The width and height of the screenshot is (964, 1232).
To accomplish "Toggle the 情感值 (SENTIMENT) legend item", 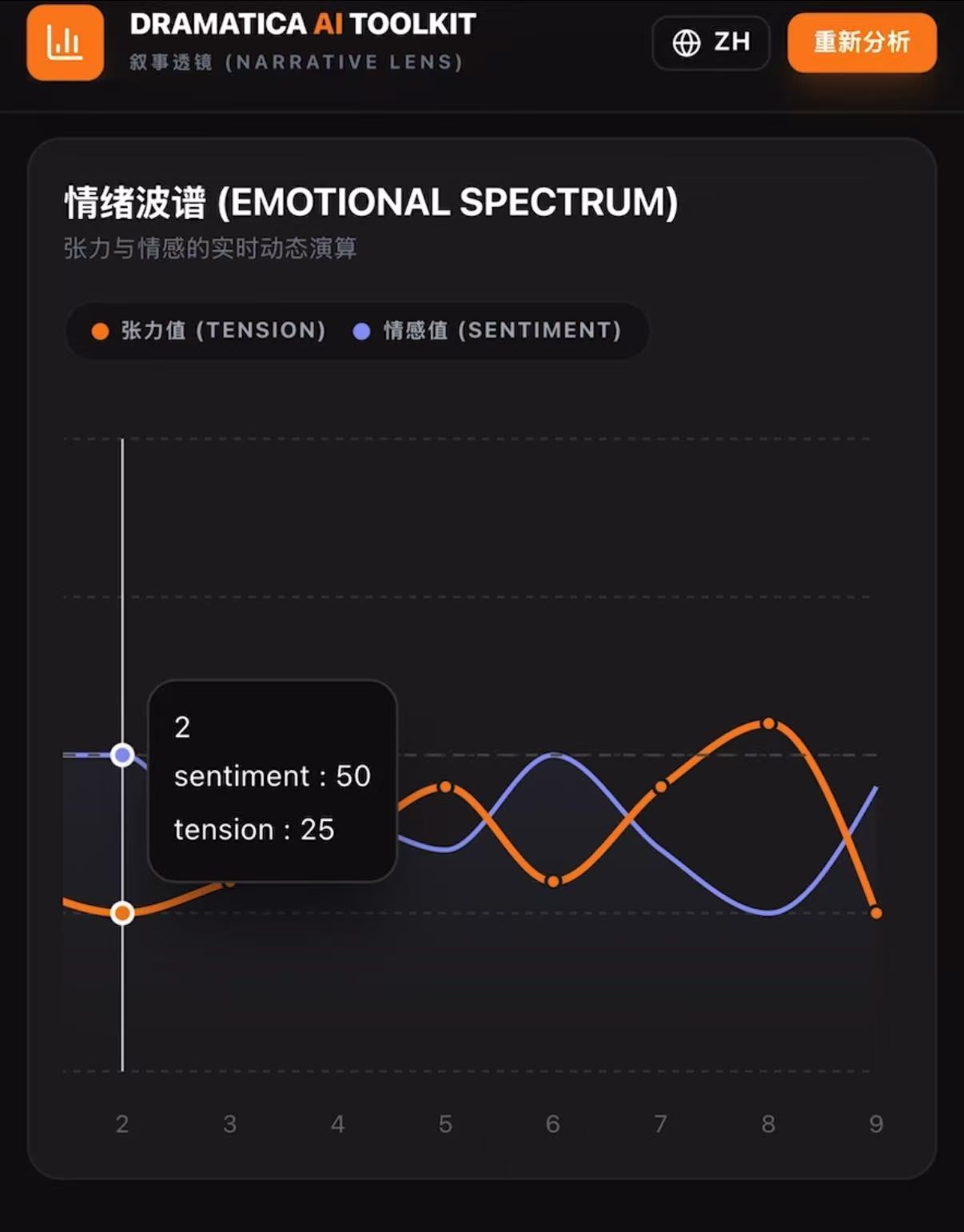I will 488,330.
